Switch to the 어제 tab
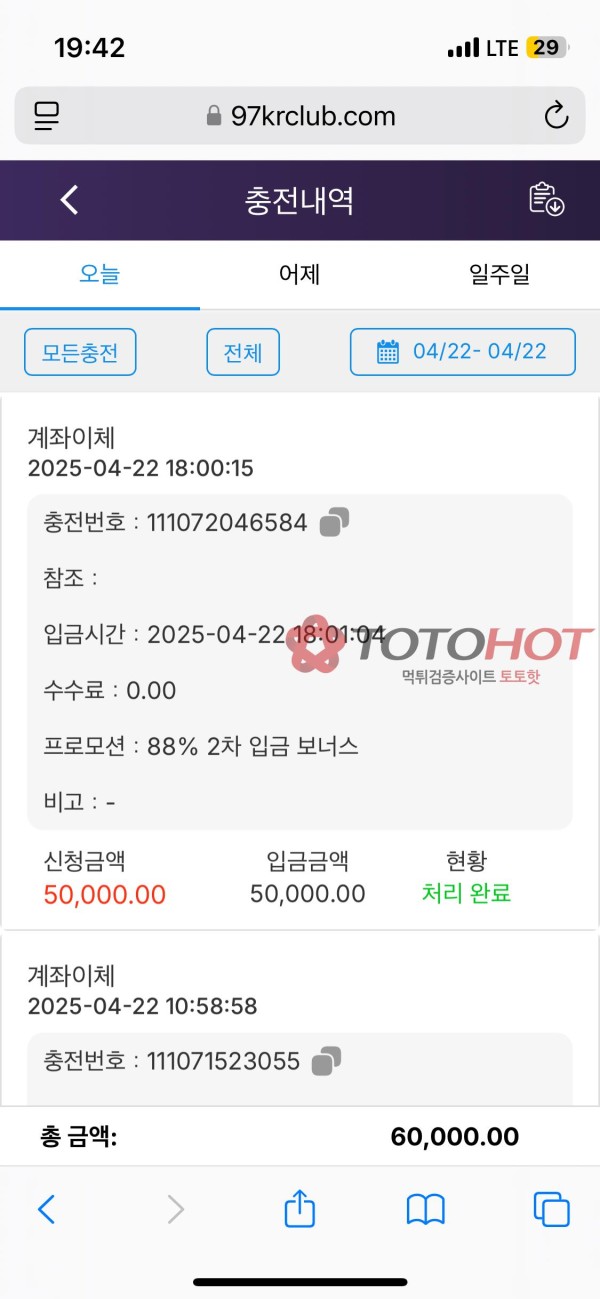Screen dimensions: 600x1299 (x=299, y=274)
